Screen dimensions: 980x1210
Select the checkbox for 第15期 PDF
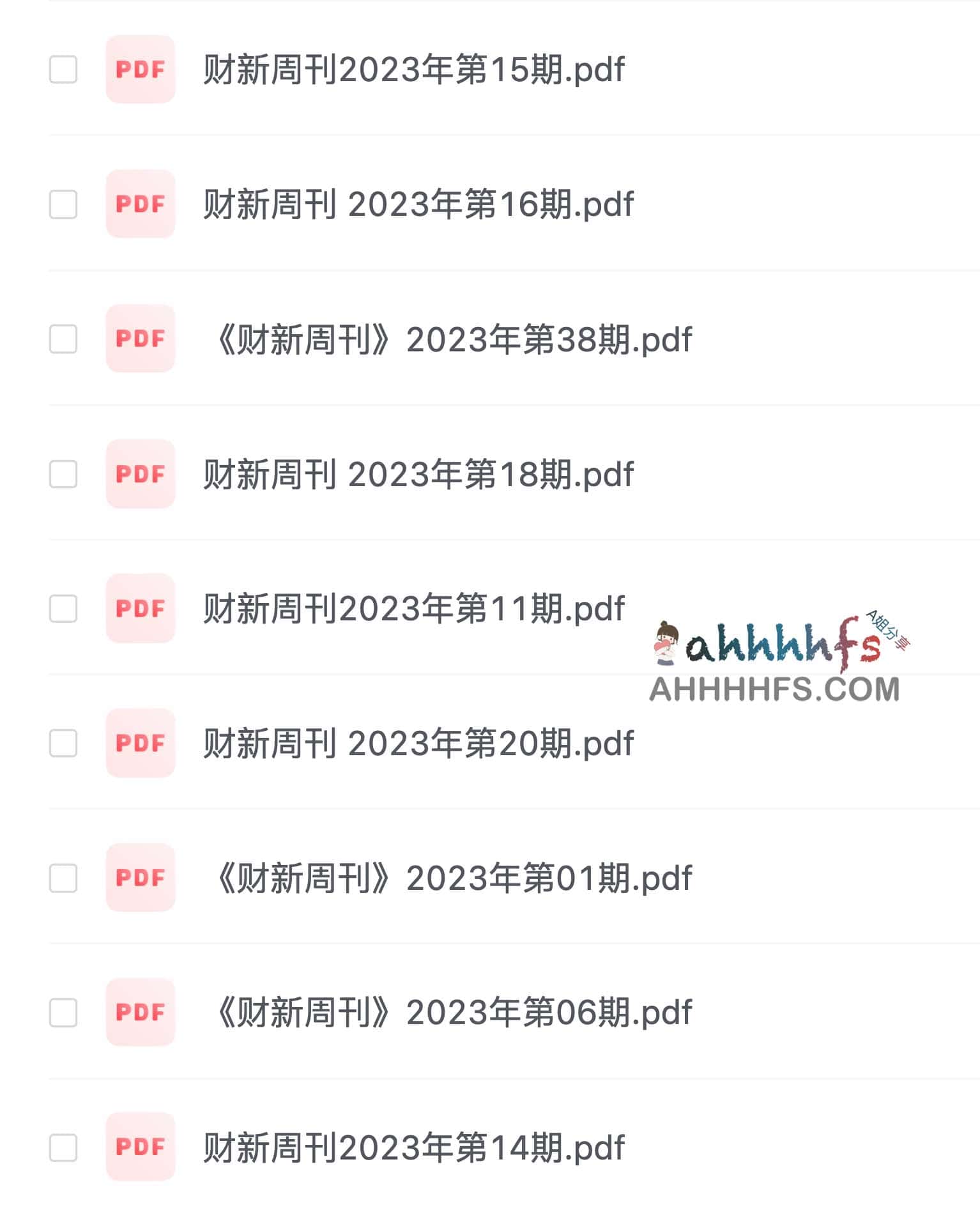(x=63, y=70)
